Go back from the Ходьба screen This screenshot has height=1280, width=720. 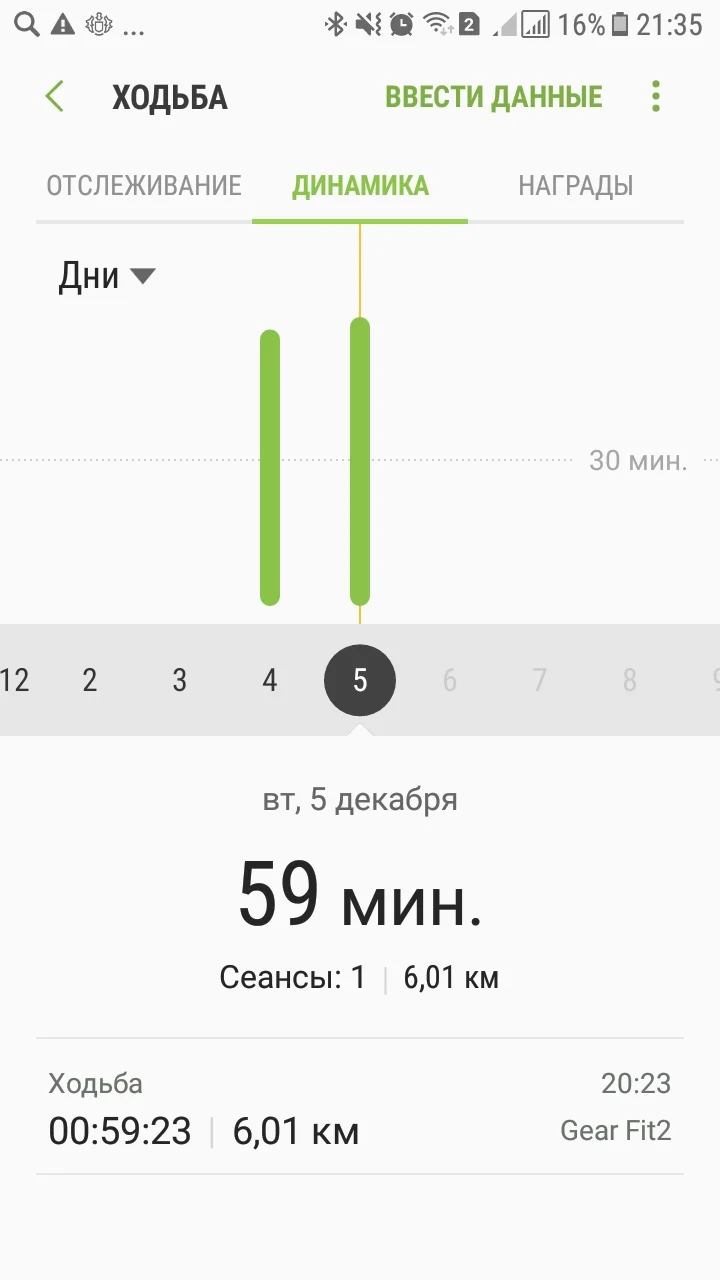55,97
